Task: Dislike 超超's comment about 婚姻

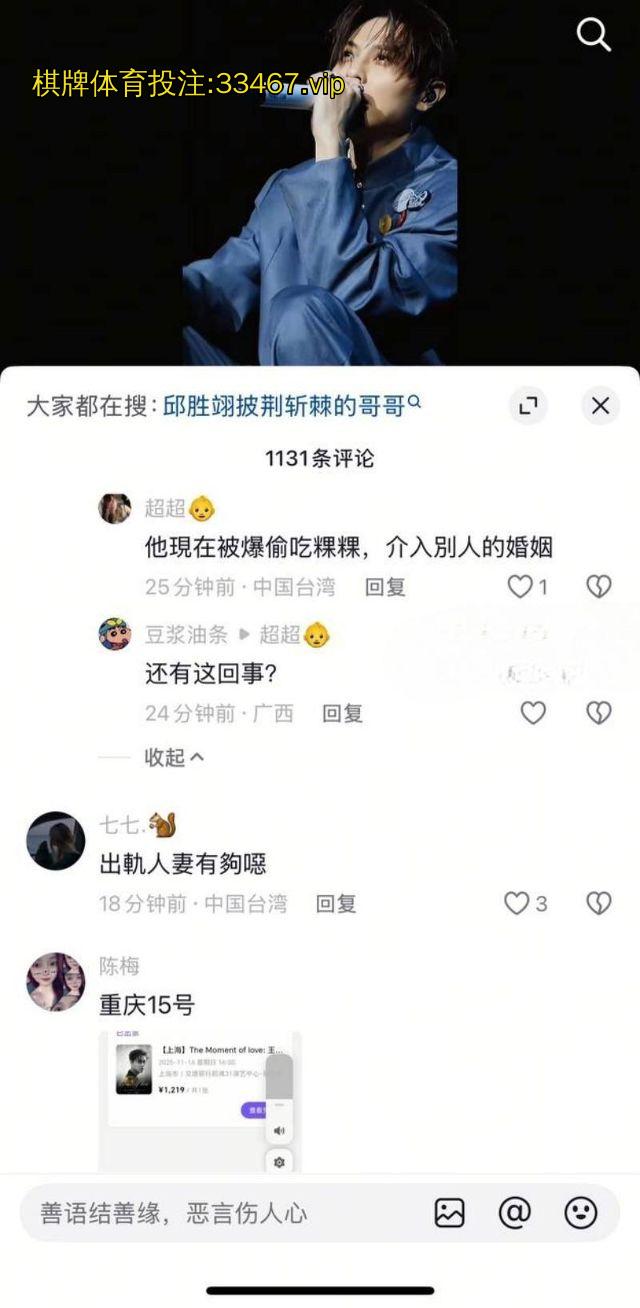Action: click(598, 587)
